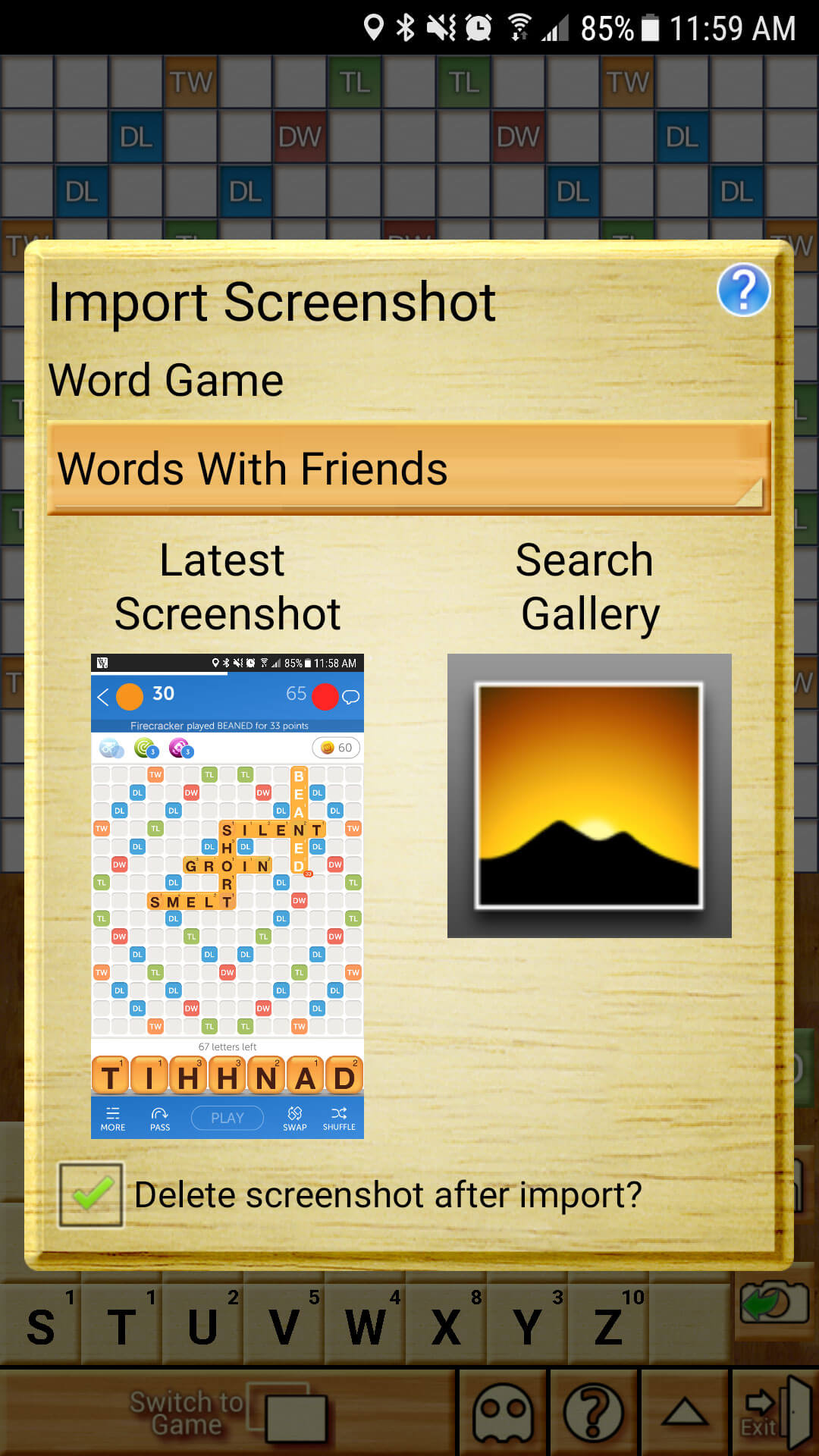819x1456 pixels.
Task: Open the ghost icon button
Action: point(503,1414)
